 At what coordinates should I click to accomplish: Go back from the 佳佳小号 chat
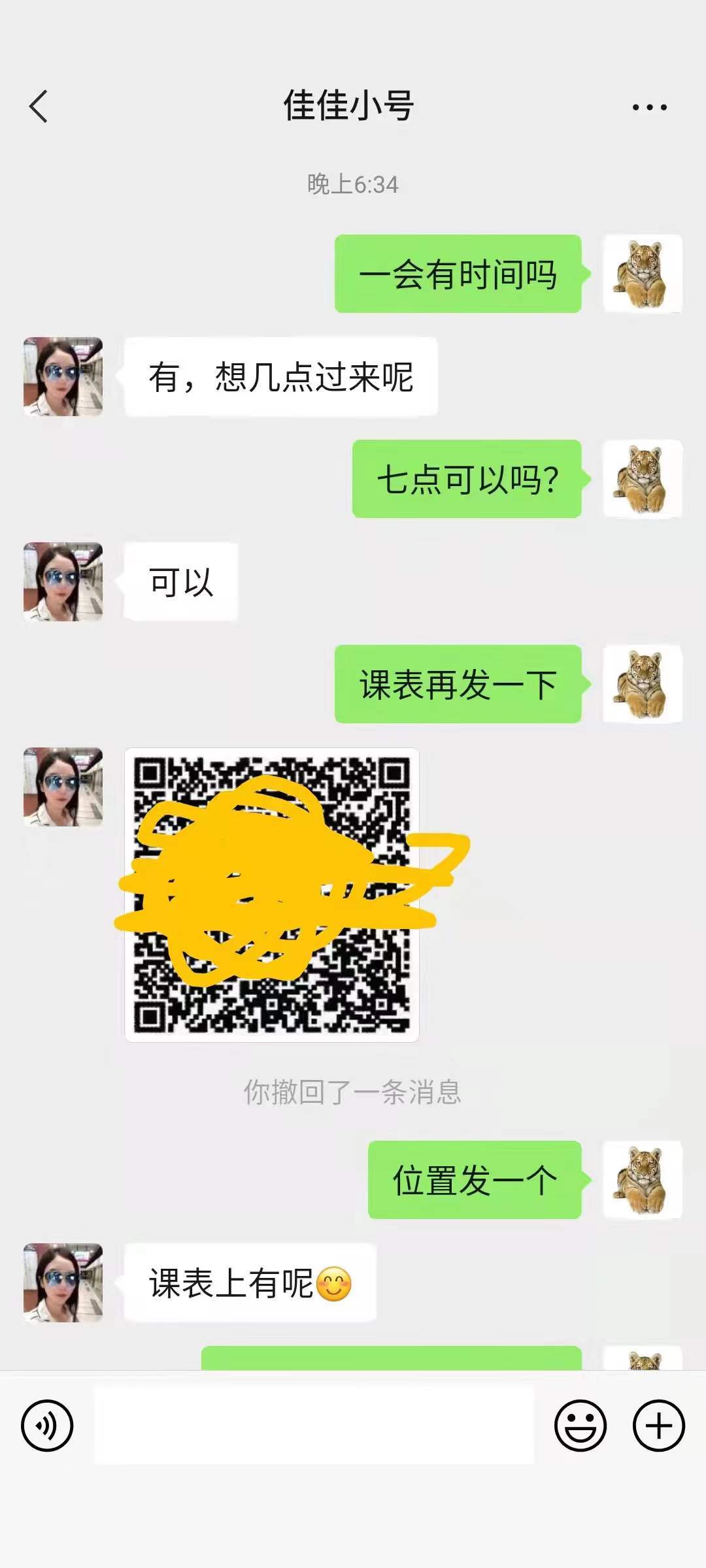pyautogui.click(x=39, y=106)
